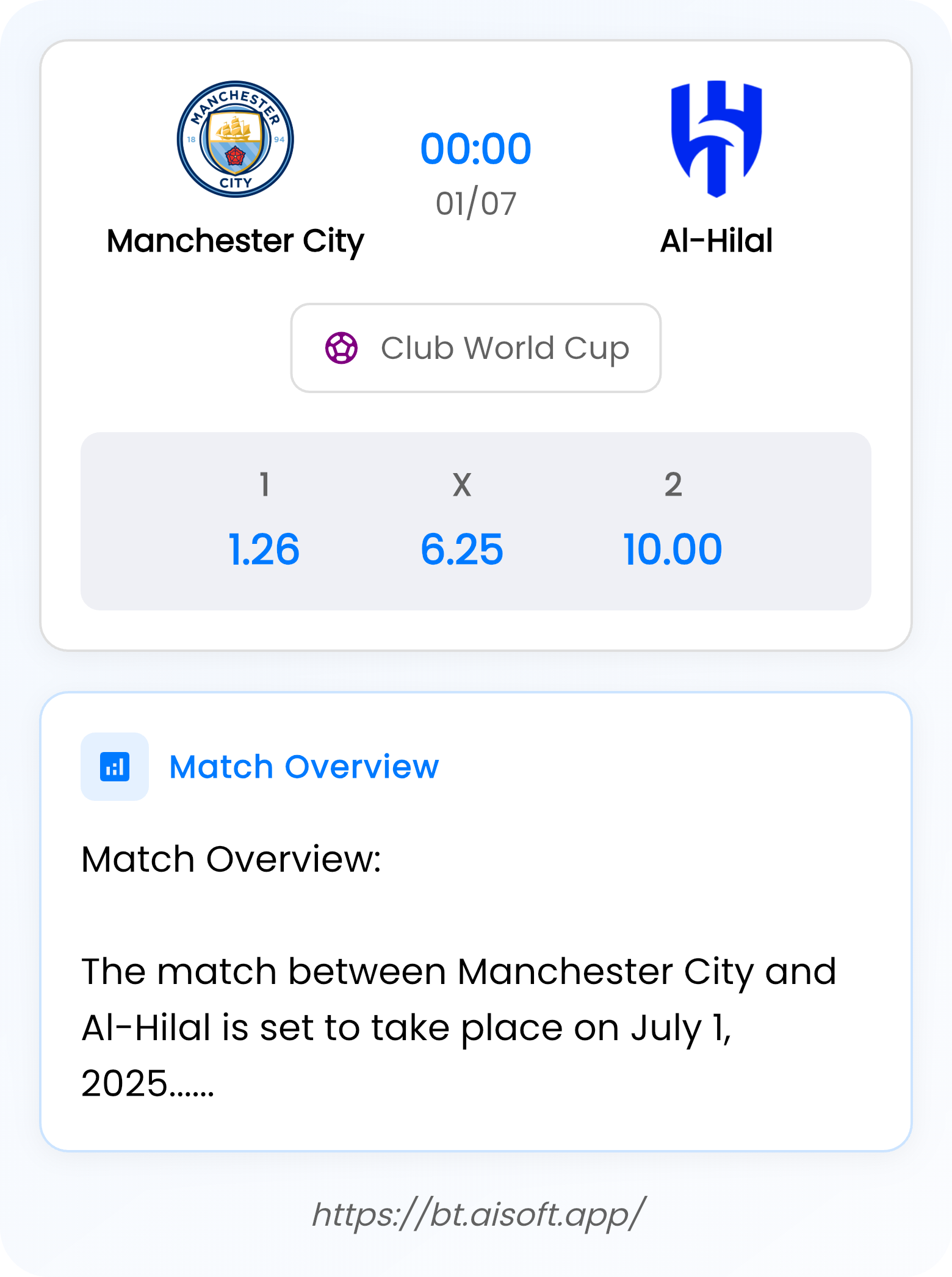This screenshot has width=952, height=1277.
Task: Select the draw odds 6.25
Action: 463,549
